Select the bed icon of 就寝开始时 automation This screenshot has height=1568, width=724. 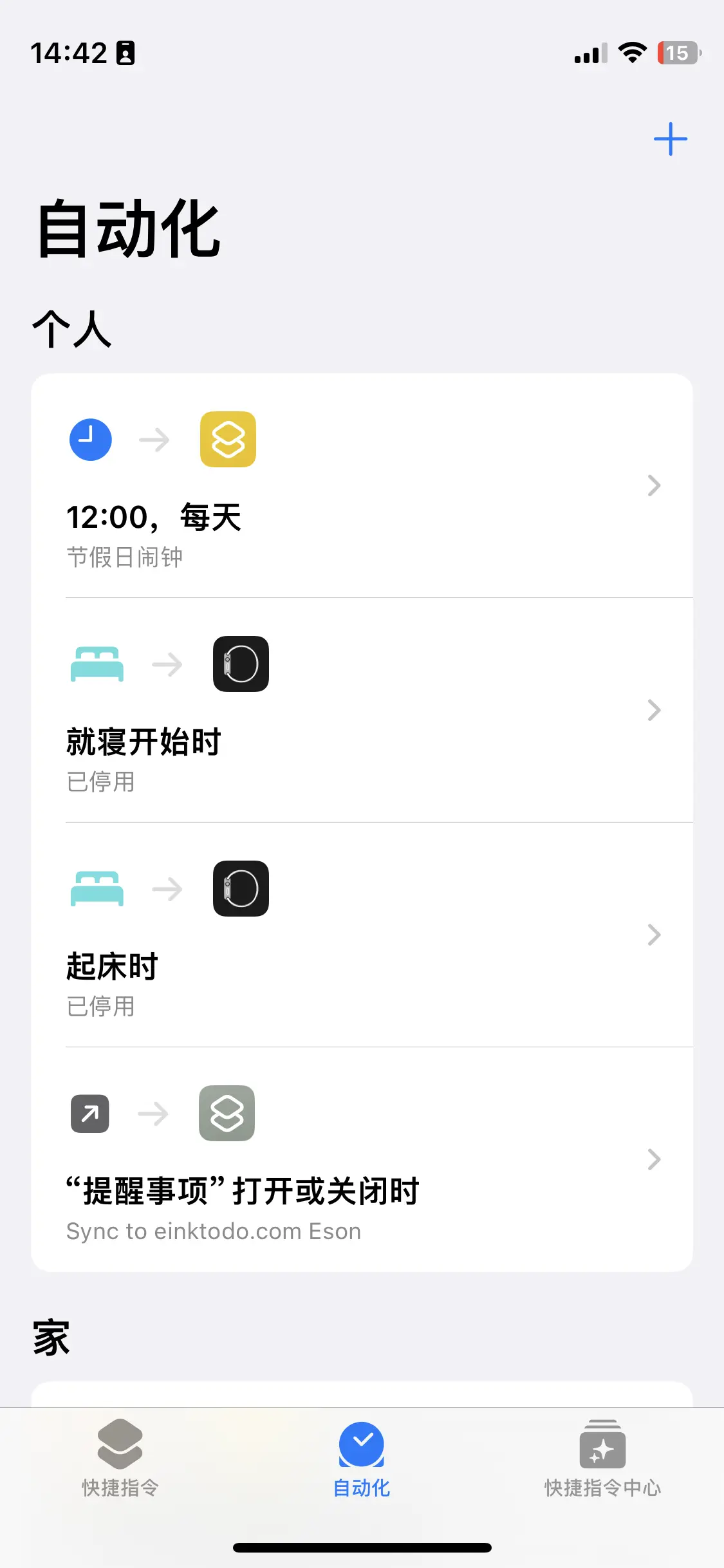pos(97,664)
